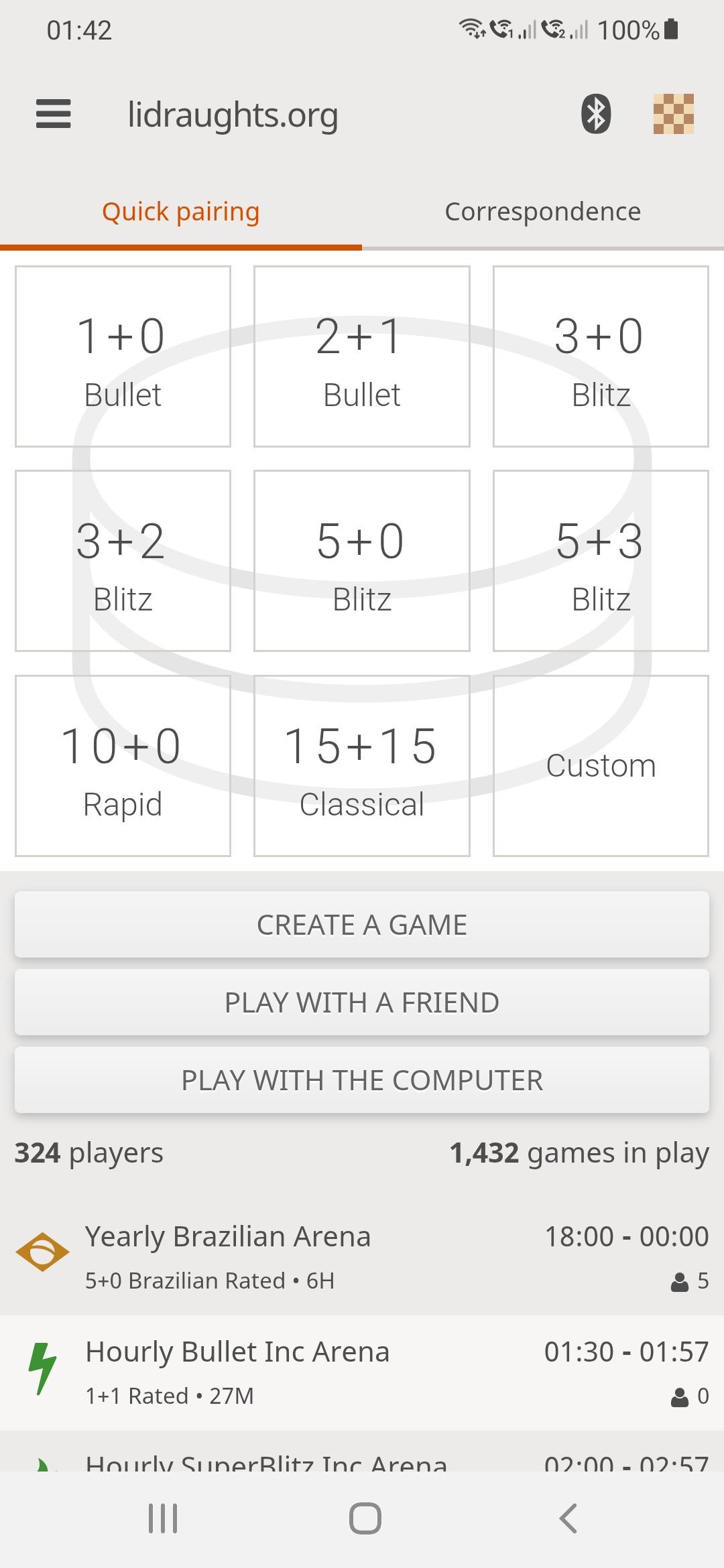Switch to the Correspondence tab
Screen dimensions: 724x1568
point(542,212)
